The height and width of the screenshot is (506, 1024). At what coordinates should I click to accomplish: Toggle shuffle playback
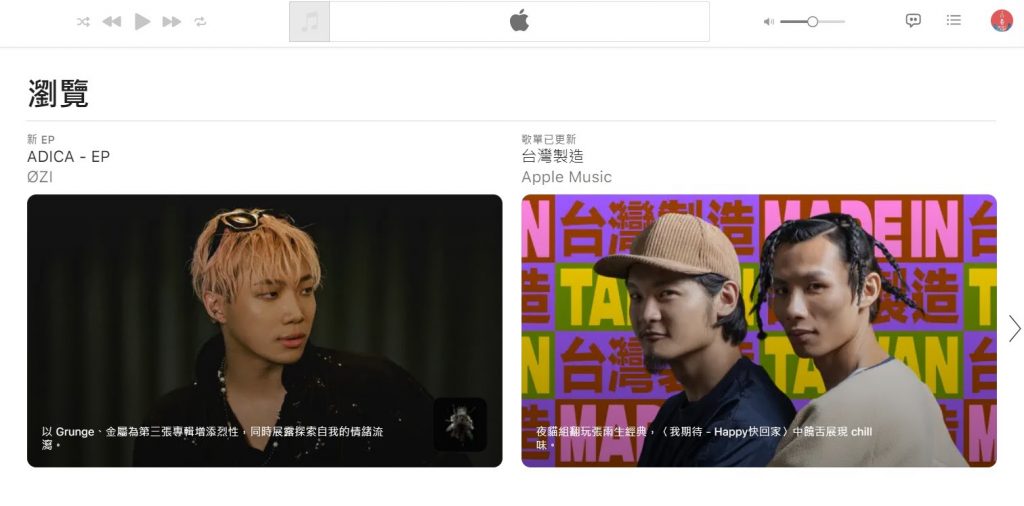(x=83, y=21)
